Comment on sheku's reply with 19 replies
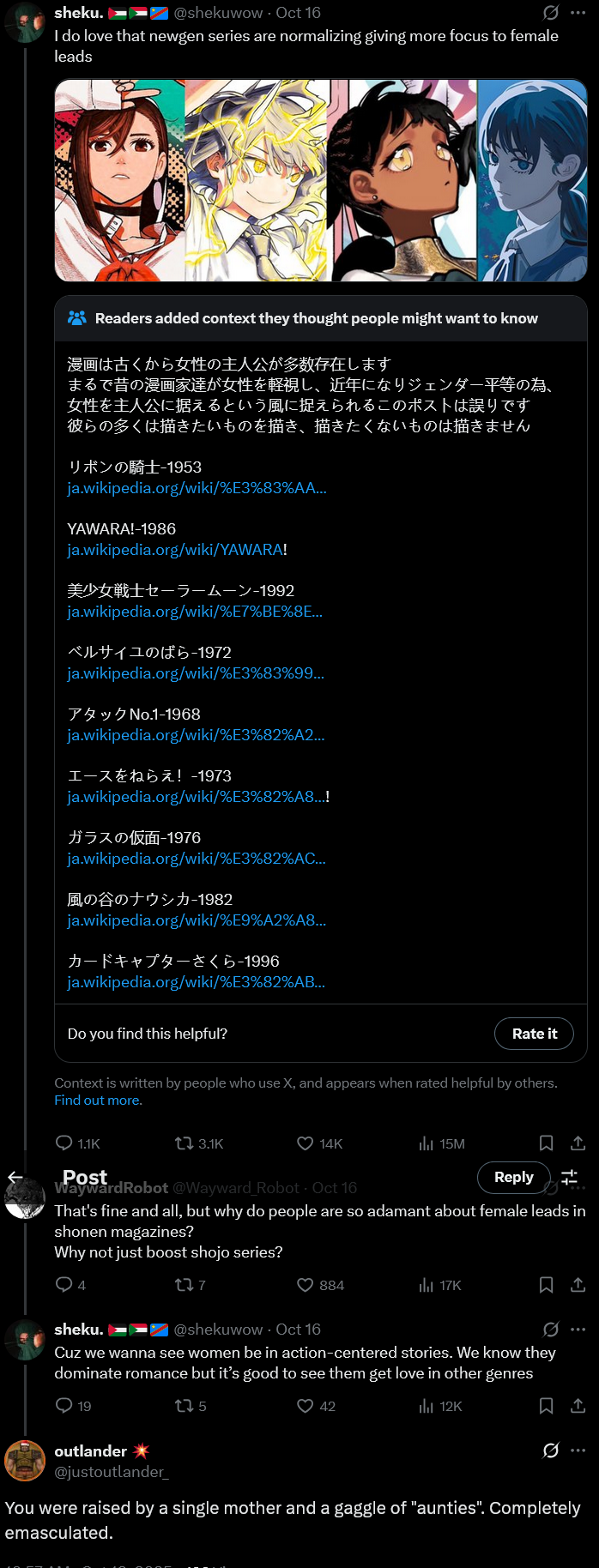This screenshot has width=599, height=1568. (64, 1406)
